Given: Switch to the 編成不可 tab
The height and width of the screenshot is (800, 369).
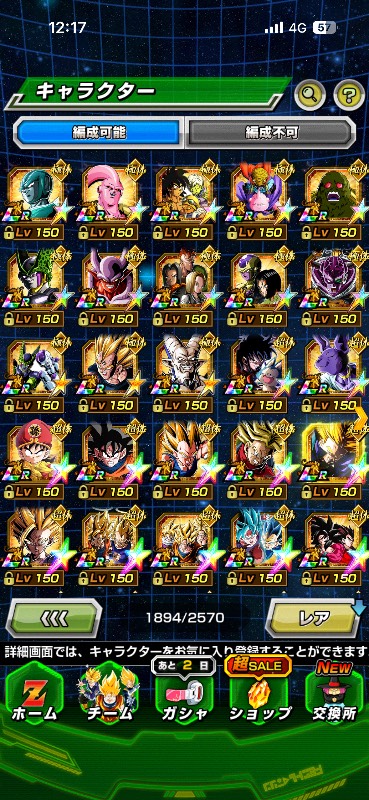Looking at the screenshot, I should 270,133.
